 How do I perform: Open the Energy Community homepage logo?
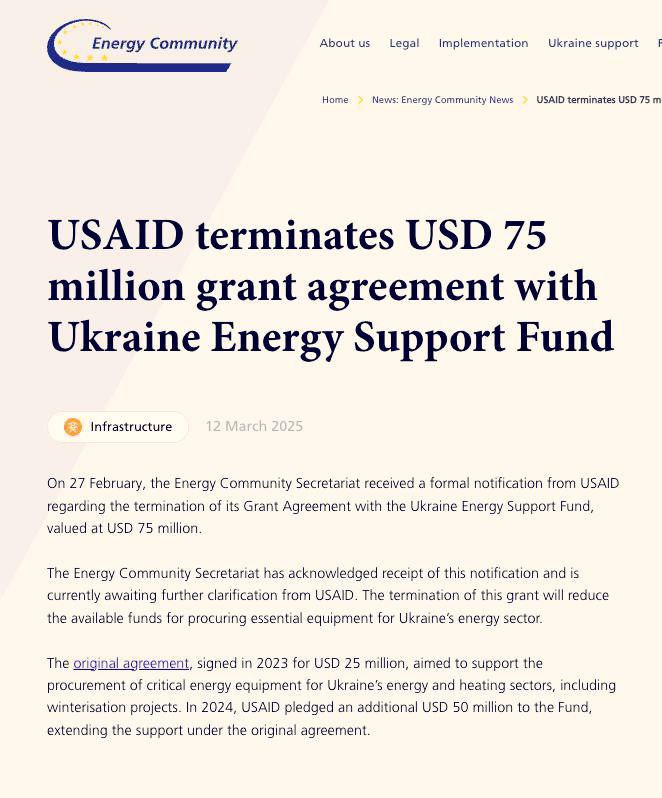[x=143, y=45]
